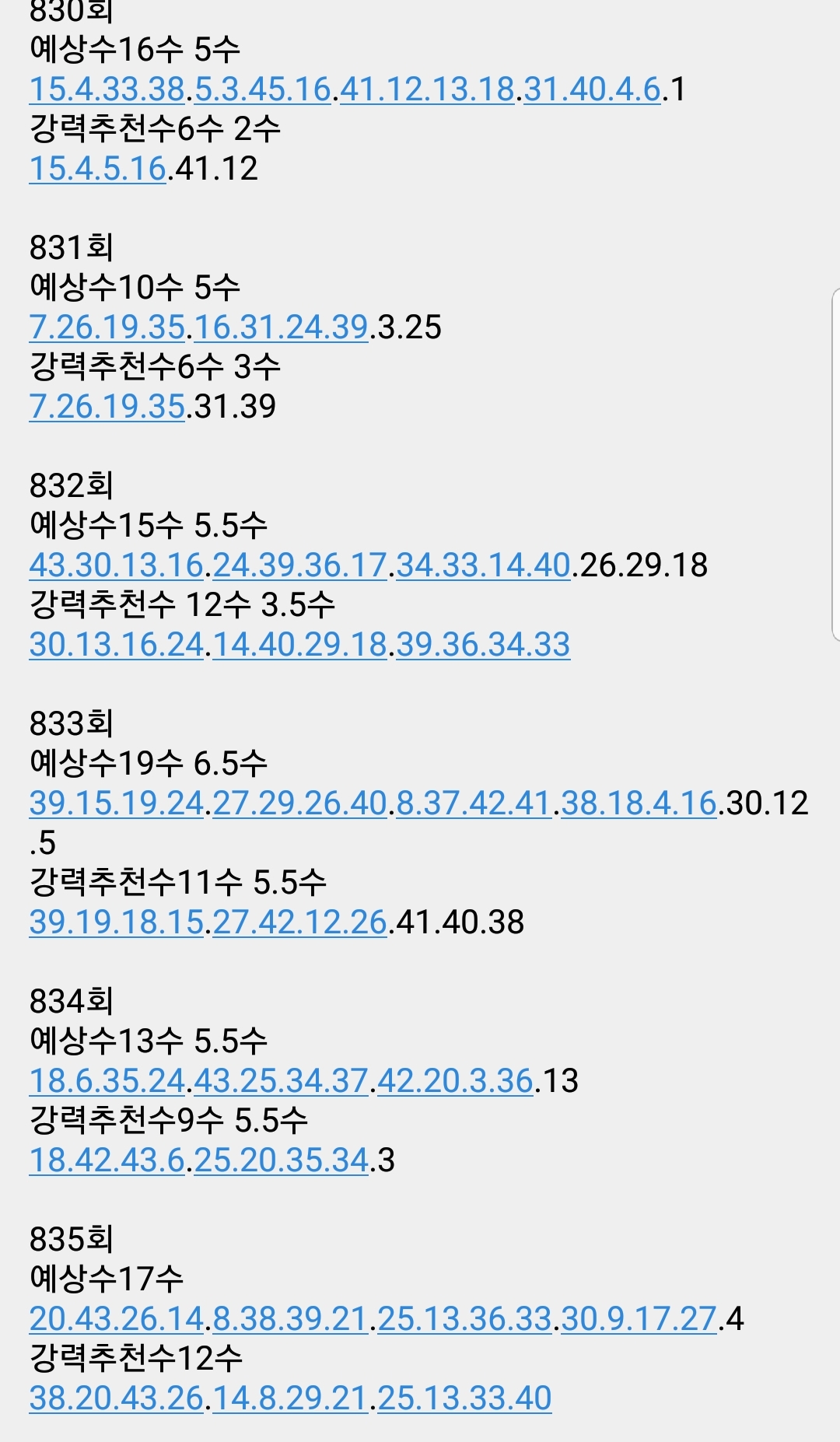
Task: Open the link 15.4.33.38
Action: 107,89
